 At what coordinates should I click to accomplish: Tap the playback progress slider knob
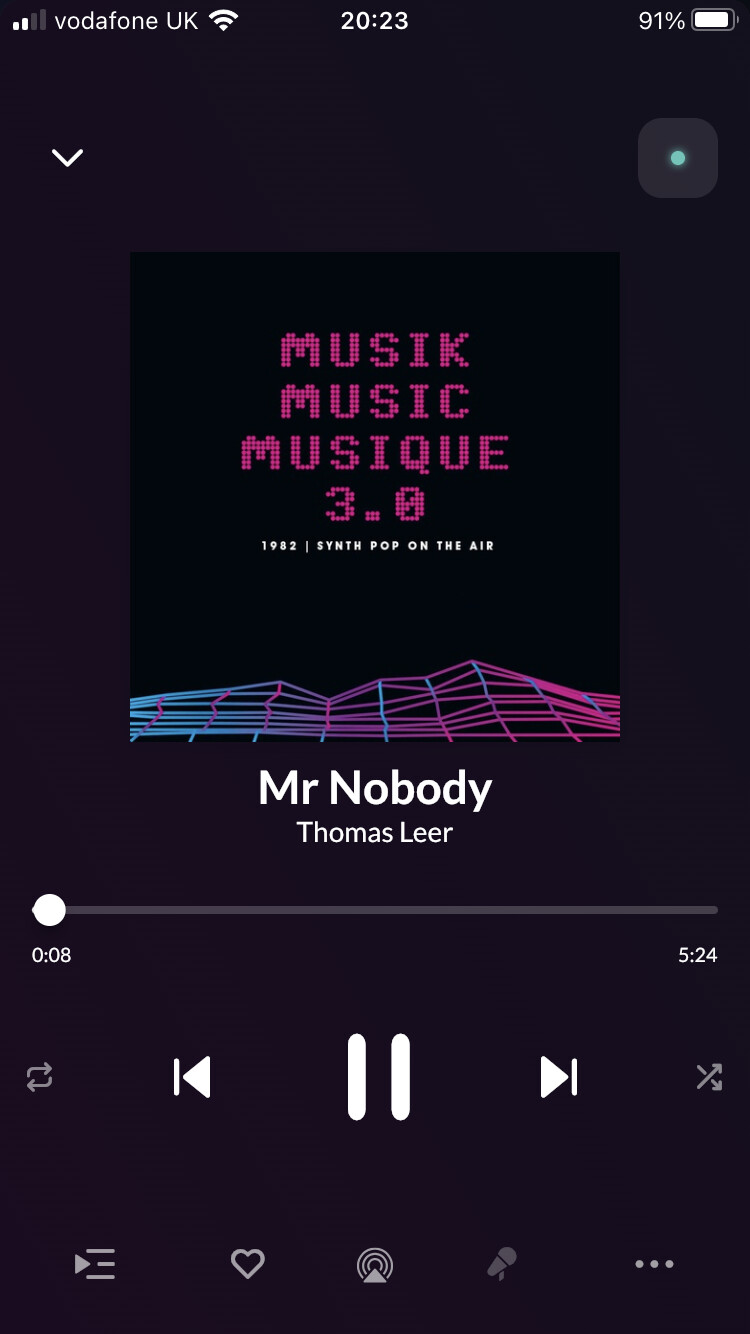(x=49, y=910)
